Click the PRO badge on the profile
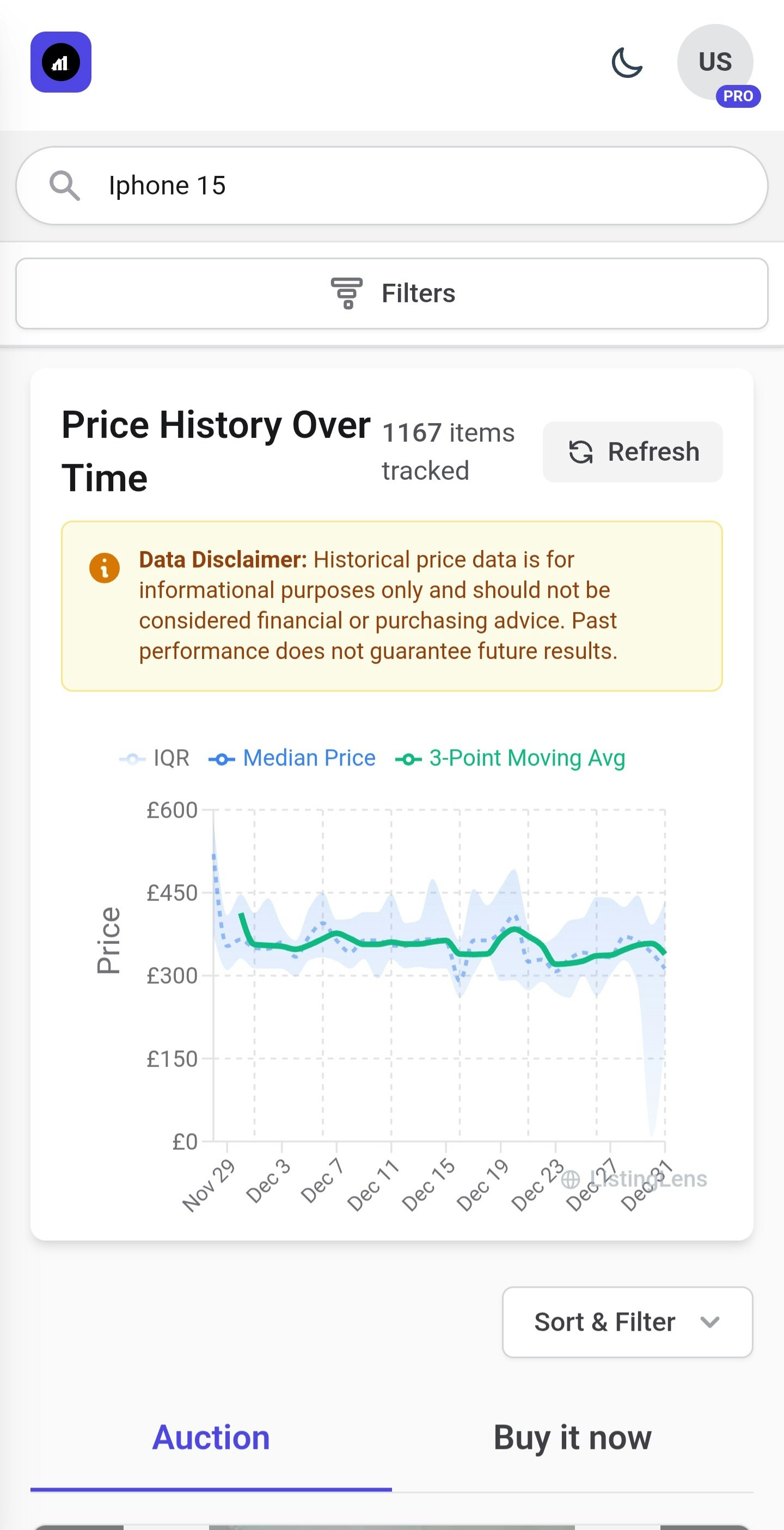Image resolution: width=784 pixels, height=1530 pixels. (737, 96)
